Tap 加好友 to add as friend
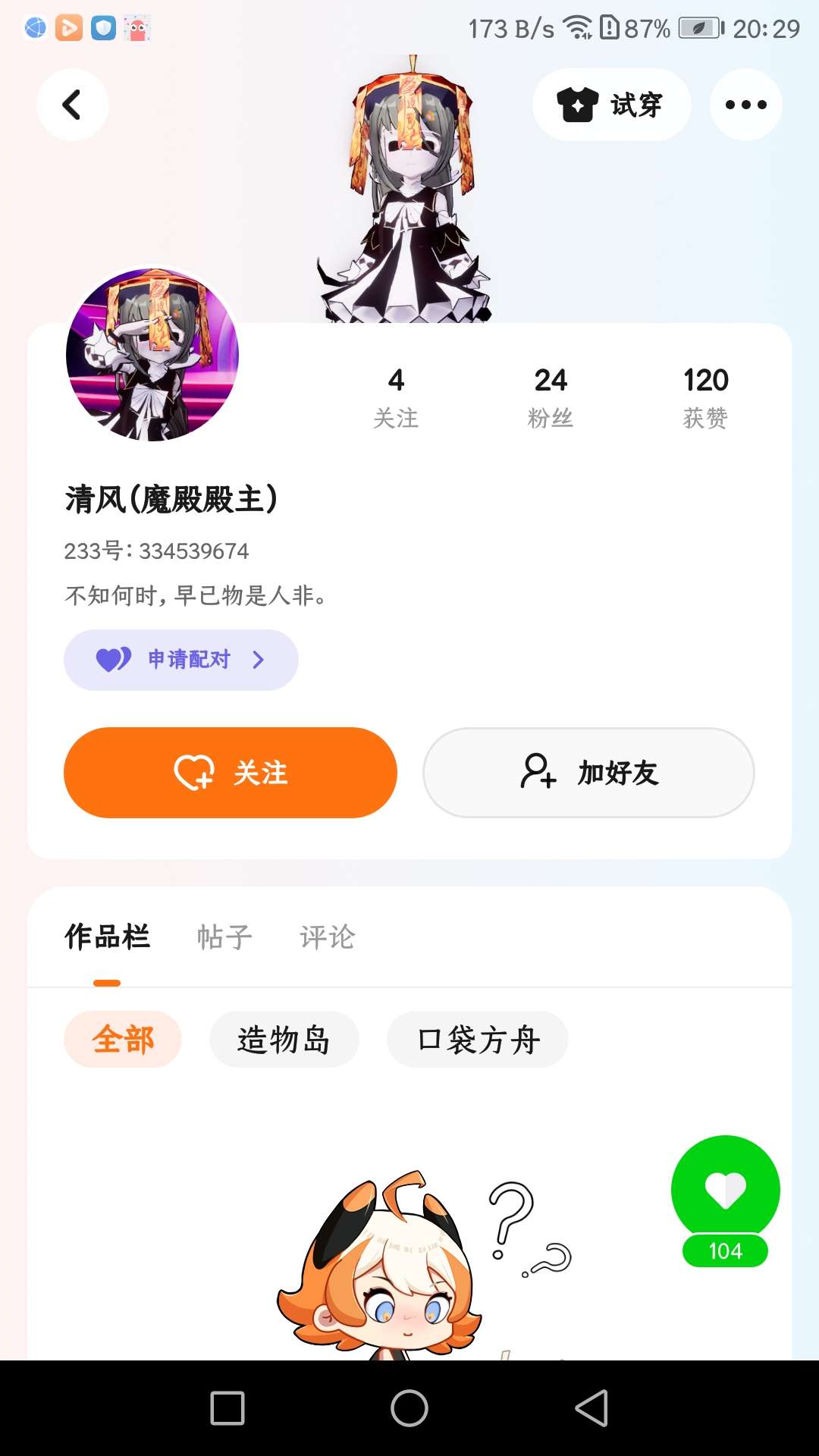The height and width of the screenshot is (1456, 819). point(588,773)
